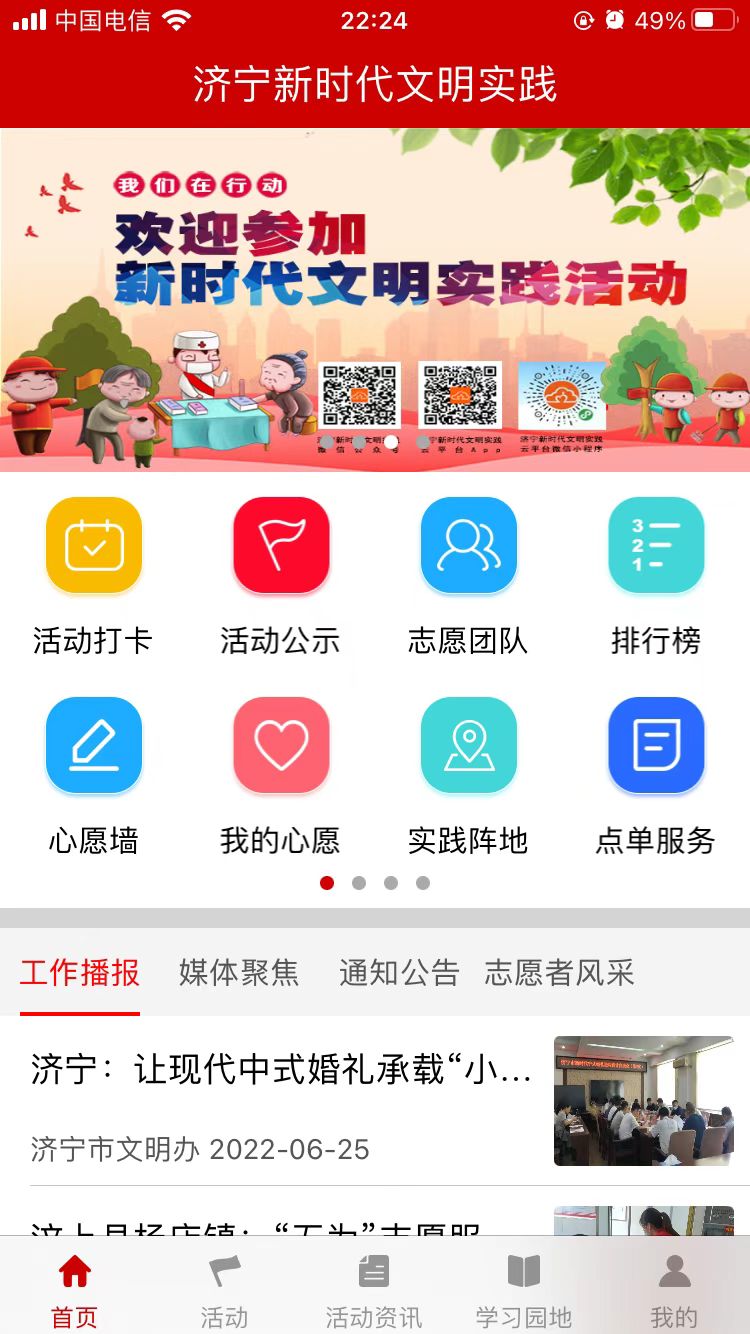The image size is (750, 1334).
Task: Open the 活动打卡 check-in icon
Action: coord(94,546)
